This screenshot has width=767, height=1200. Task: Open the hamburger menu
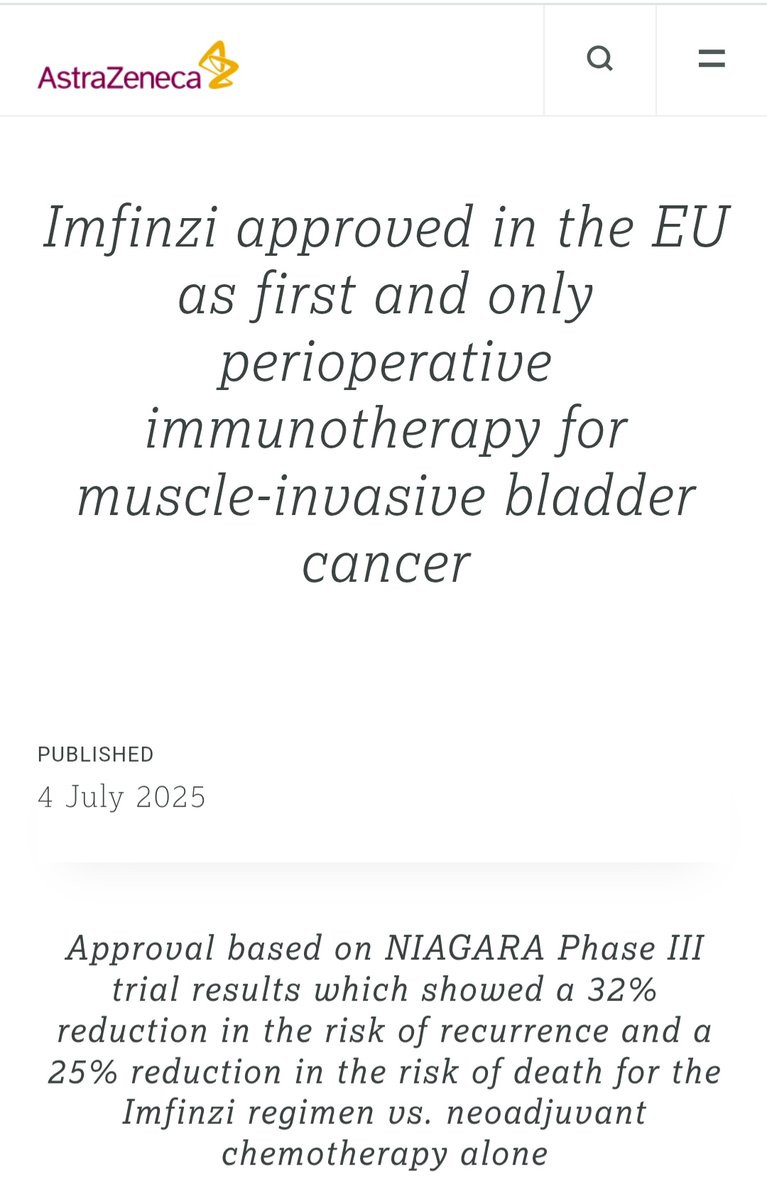[x=711, y=59]
